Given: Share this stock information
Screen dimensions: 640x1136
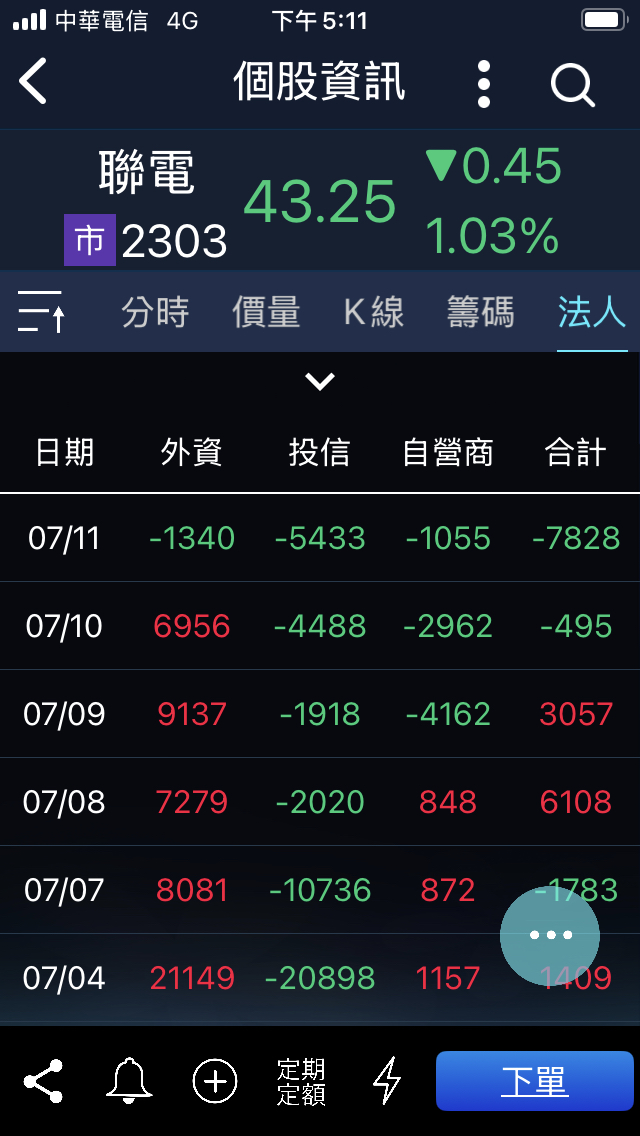Looking at the screenshot, I should point(43,1081).
